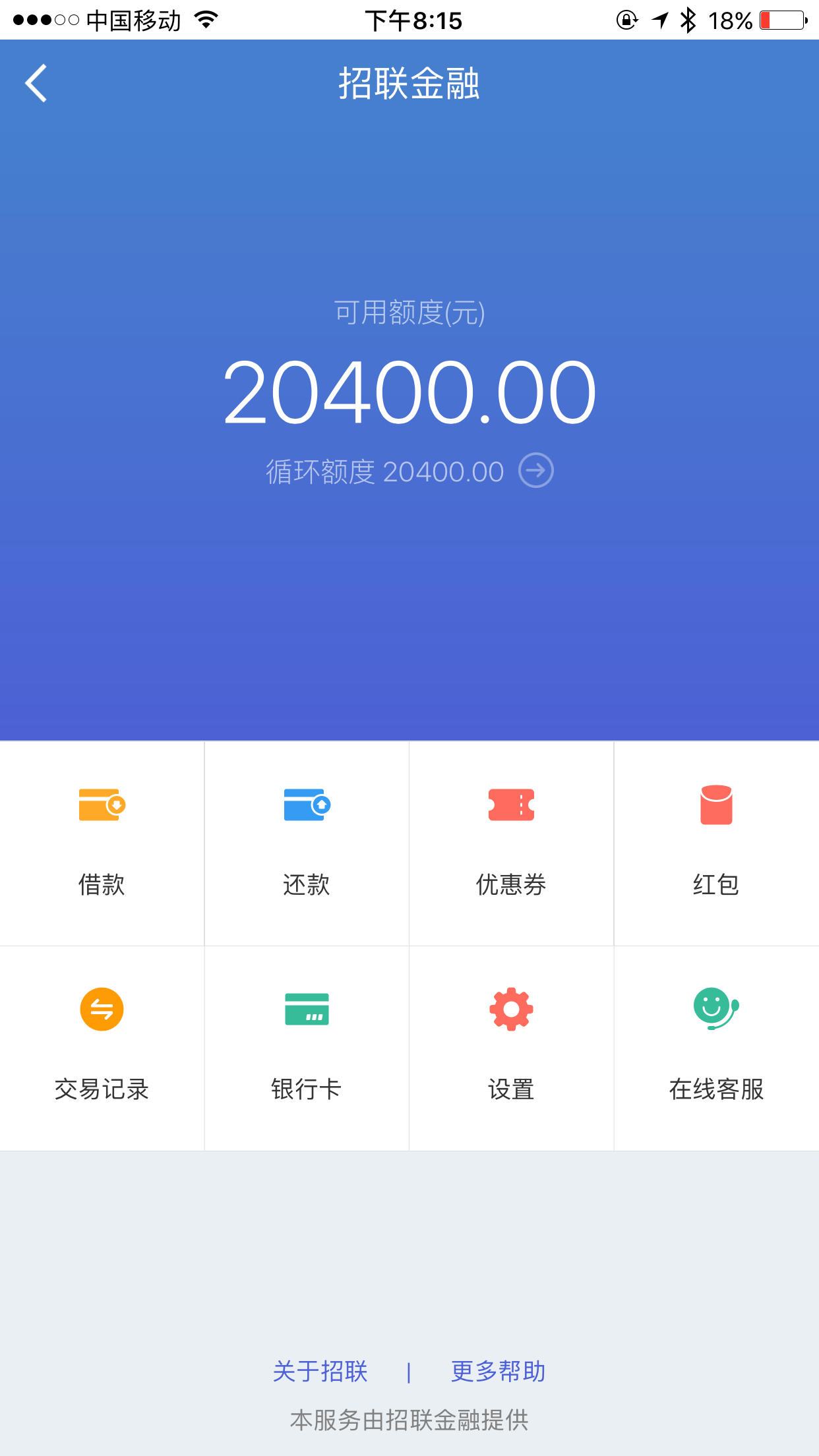Viewport: 819px width, 1456px height.
Task: Tap the Bluetooth icon in status bar
Action: (x=688, y=21)
